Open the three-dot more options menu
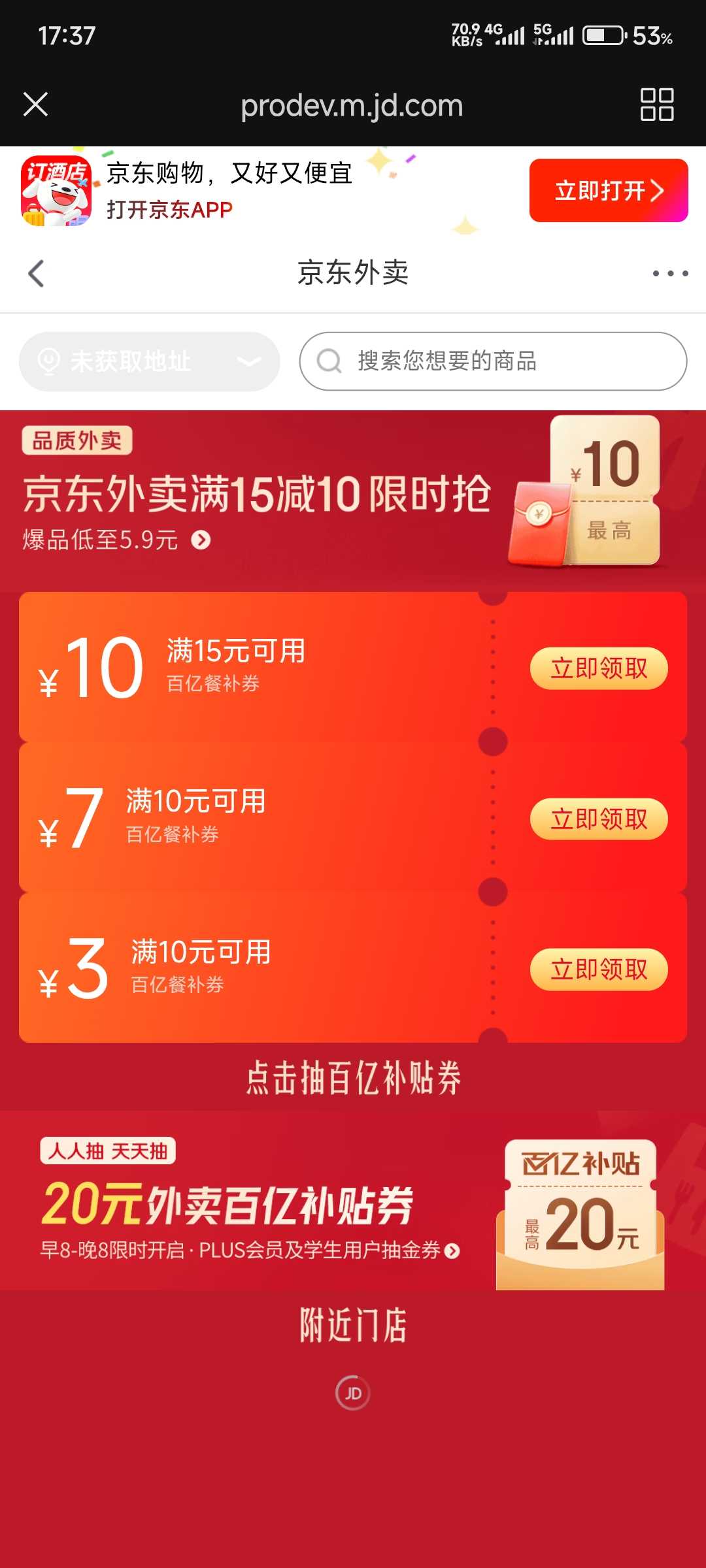 [x=670, y=273]
